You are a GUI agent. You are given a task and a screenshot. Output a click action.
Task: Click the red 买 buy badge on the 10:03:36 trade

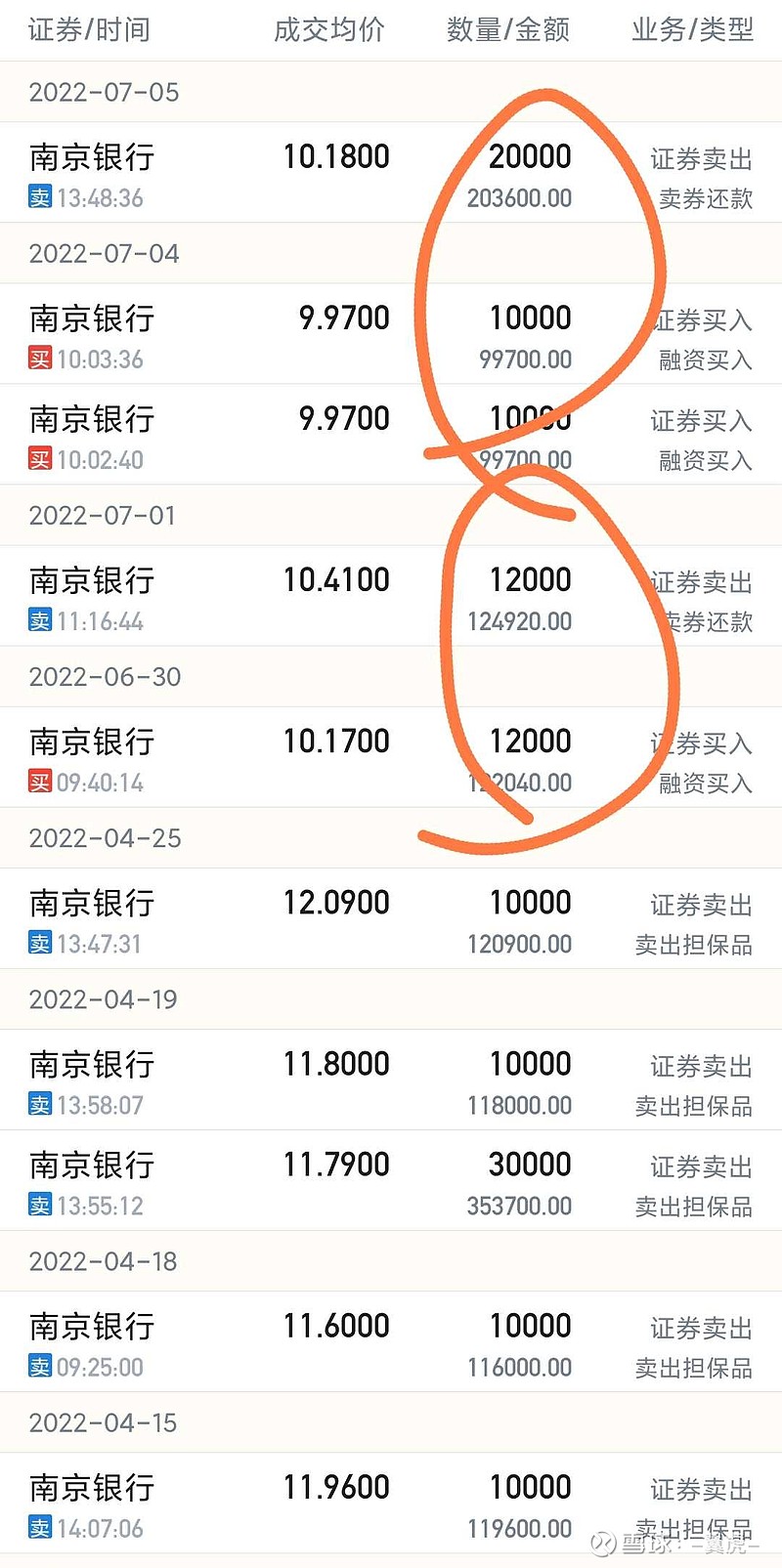(x=39, y=359)
